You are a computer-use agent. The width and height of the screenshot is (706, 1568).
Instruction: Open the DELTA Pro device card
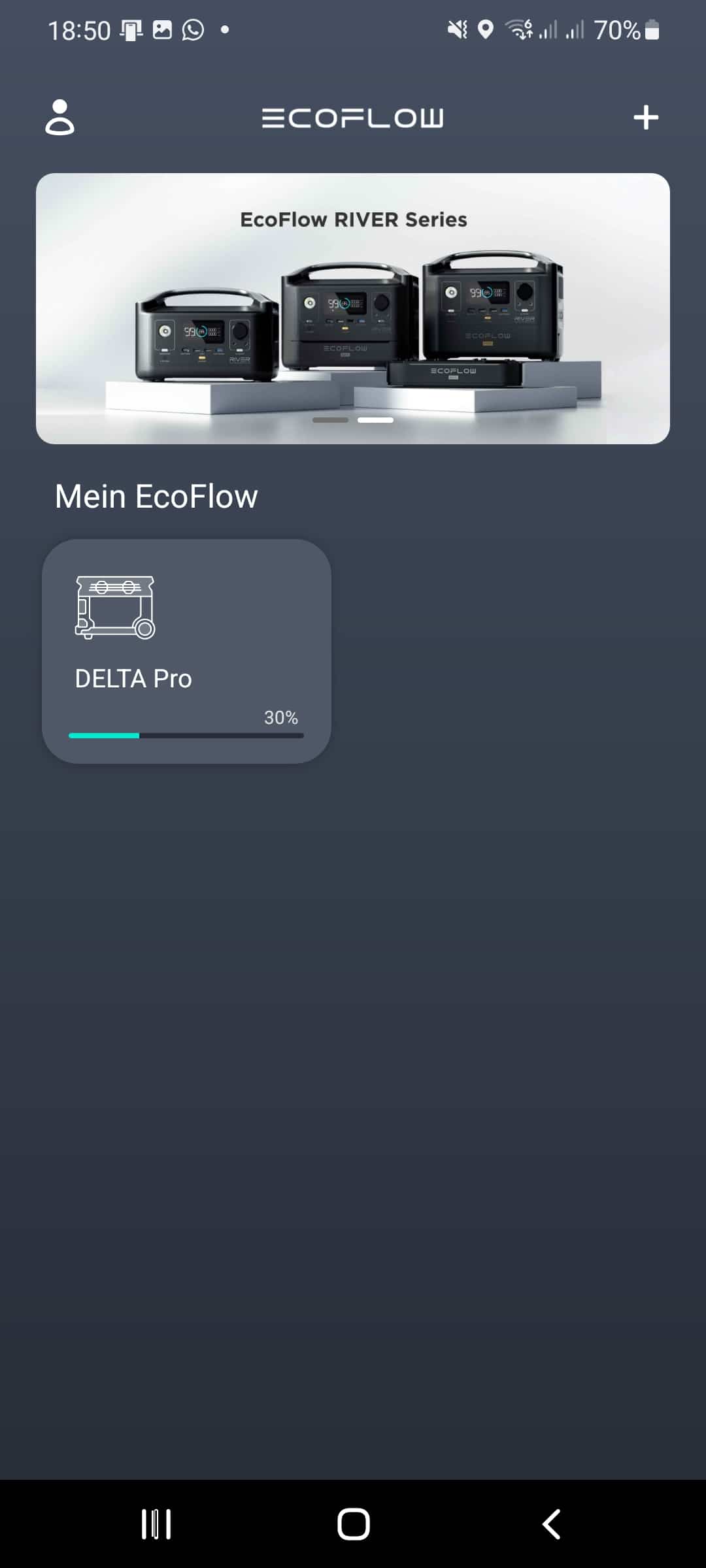tap(186, 651)
